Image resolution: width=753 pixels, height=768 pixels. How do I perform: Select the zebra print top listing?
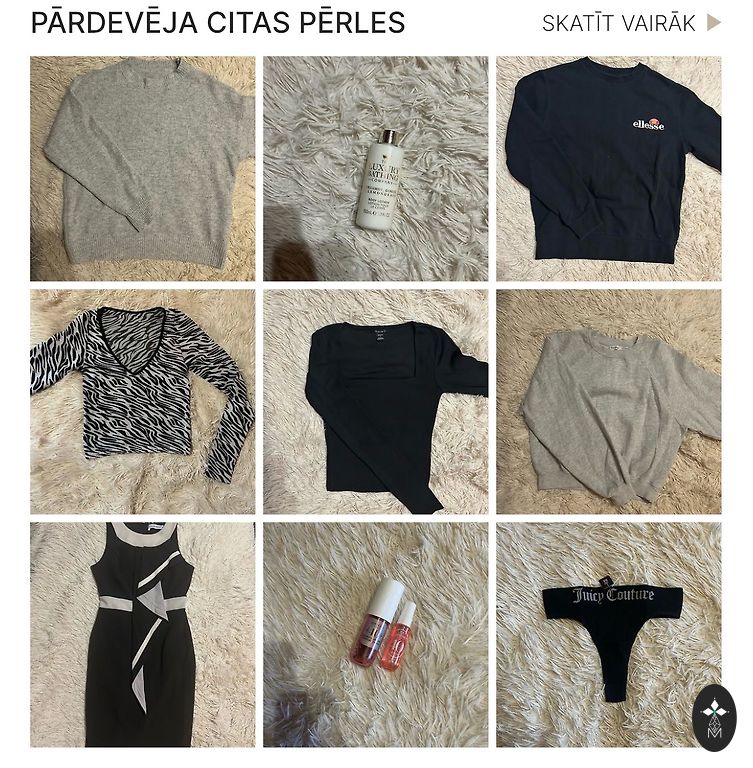click(x=142, y=401)
